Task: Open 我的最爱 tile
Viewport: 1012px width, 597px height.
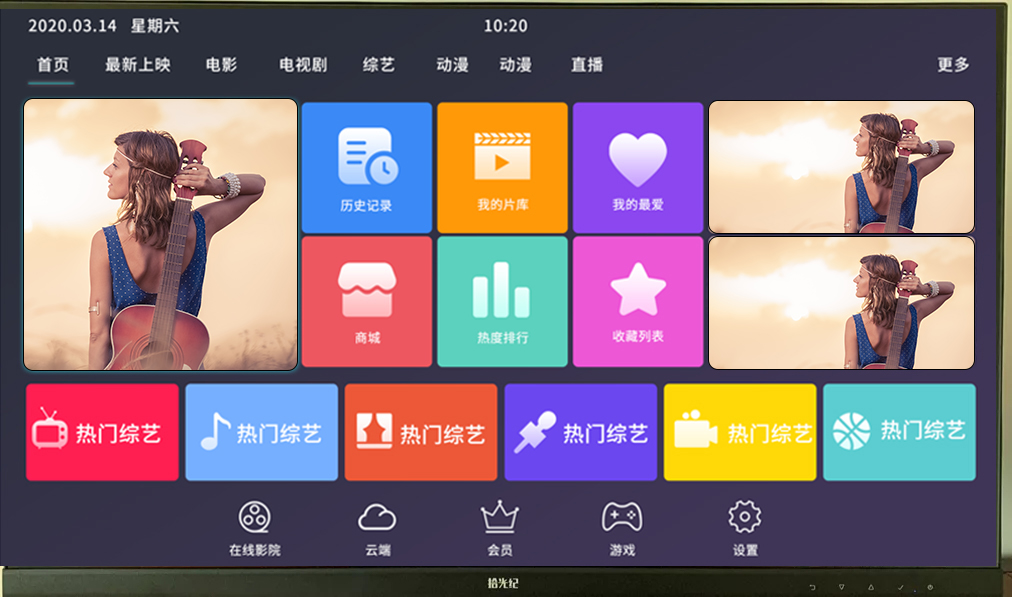Action: (637, 167)
